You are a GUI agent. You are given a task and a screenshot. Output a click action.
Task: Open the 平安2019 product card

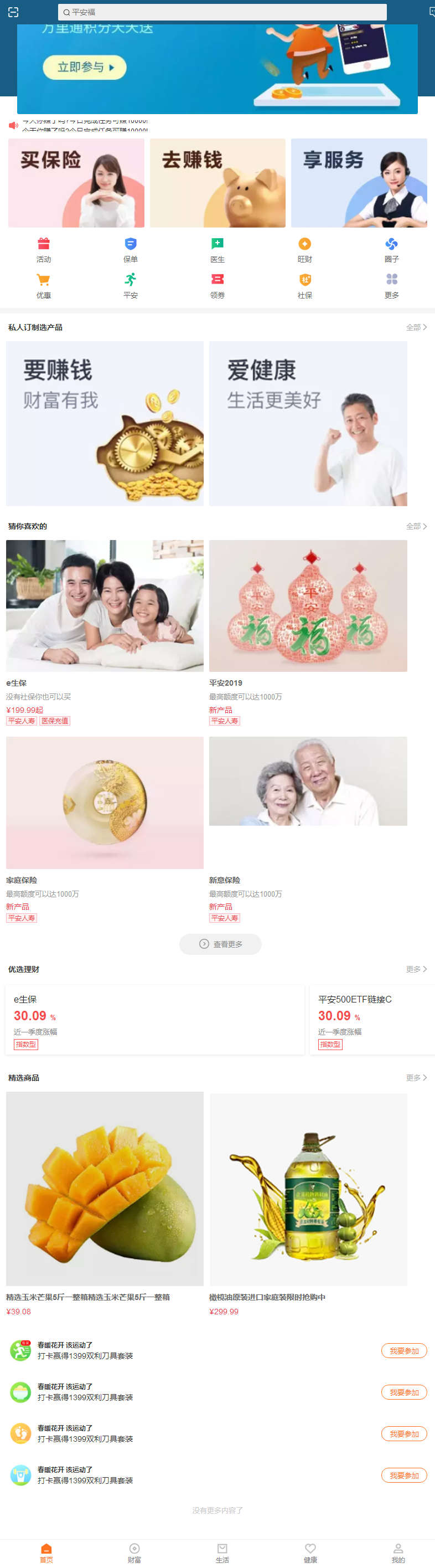(x=308, y=632)
